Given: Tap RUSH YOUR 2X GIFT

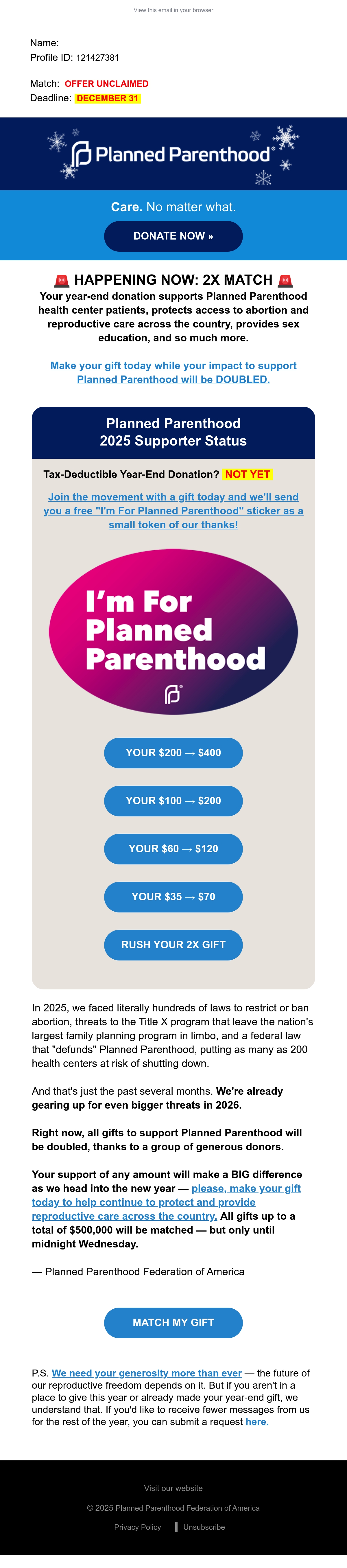Looking at the screenshot, I should (173, 945).
